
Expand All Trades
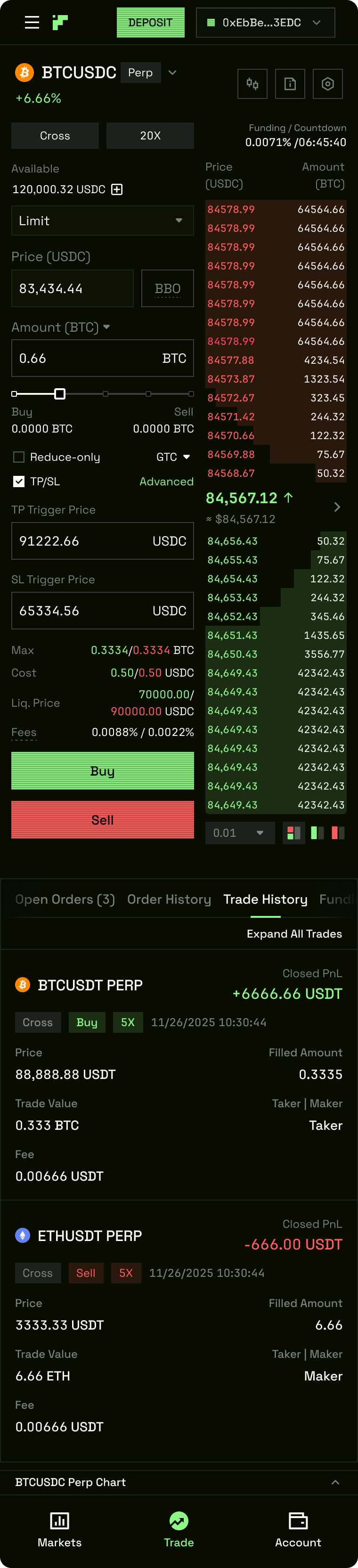[294, 934]
